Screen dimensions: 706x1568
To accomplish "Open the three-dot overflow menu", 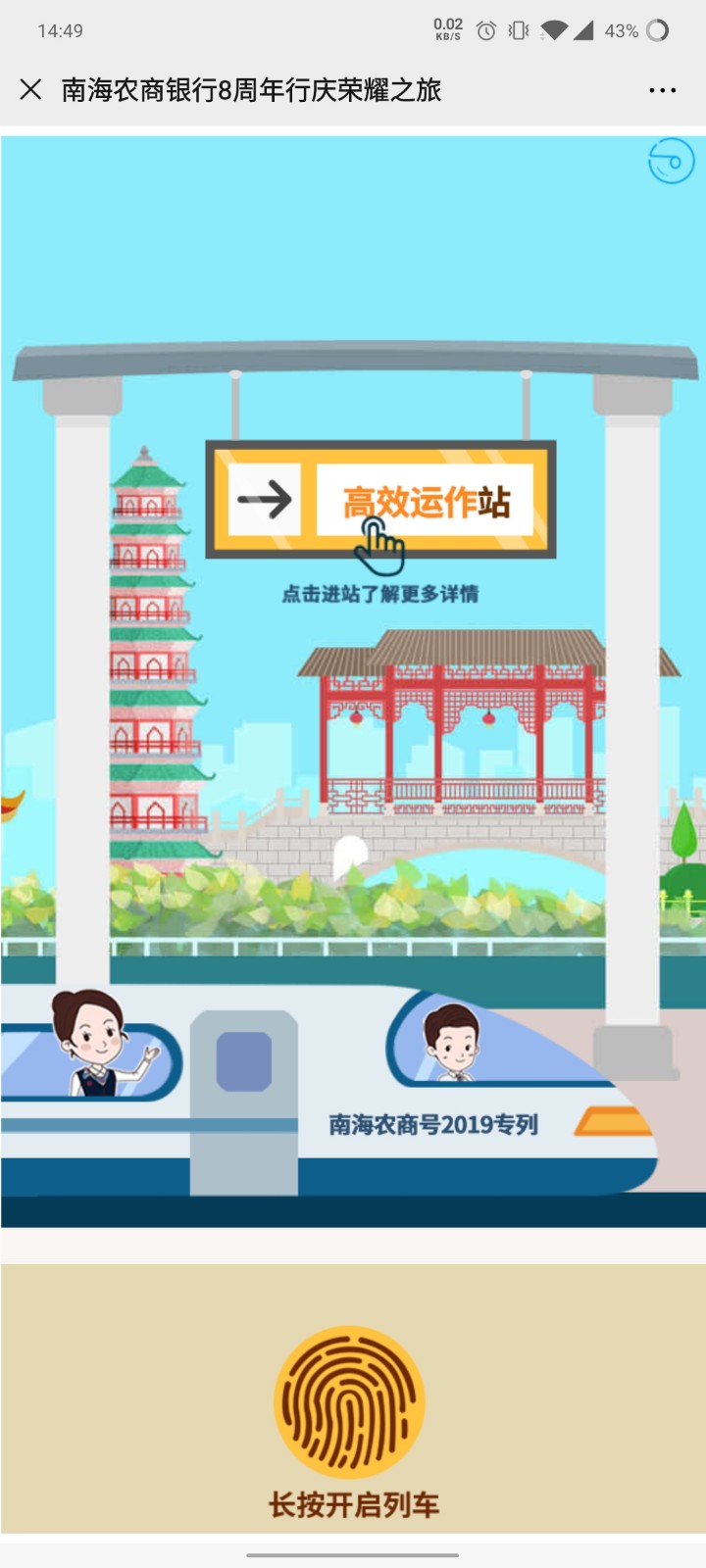I will tap(663, 90).
